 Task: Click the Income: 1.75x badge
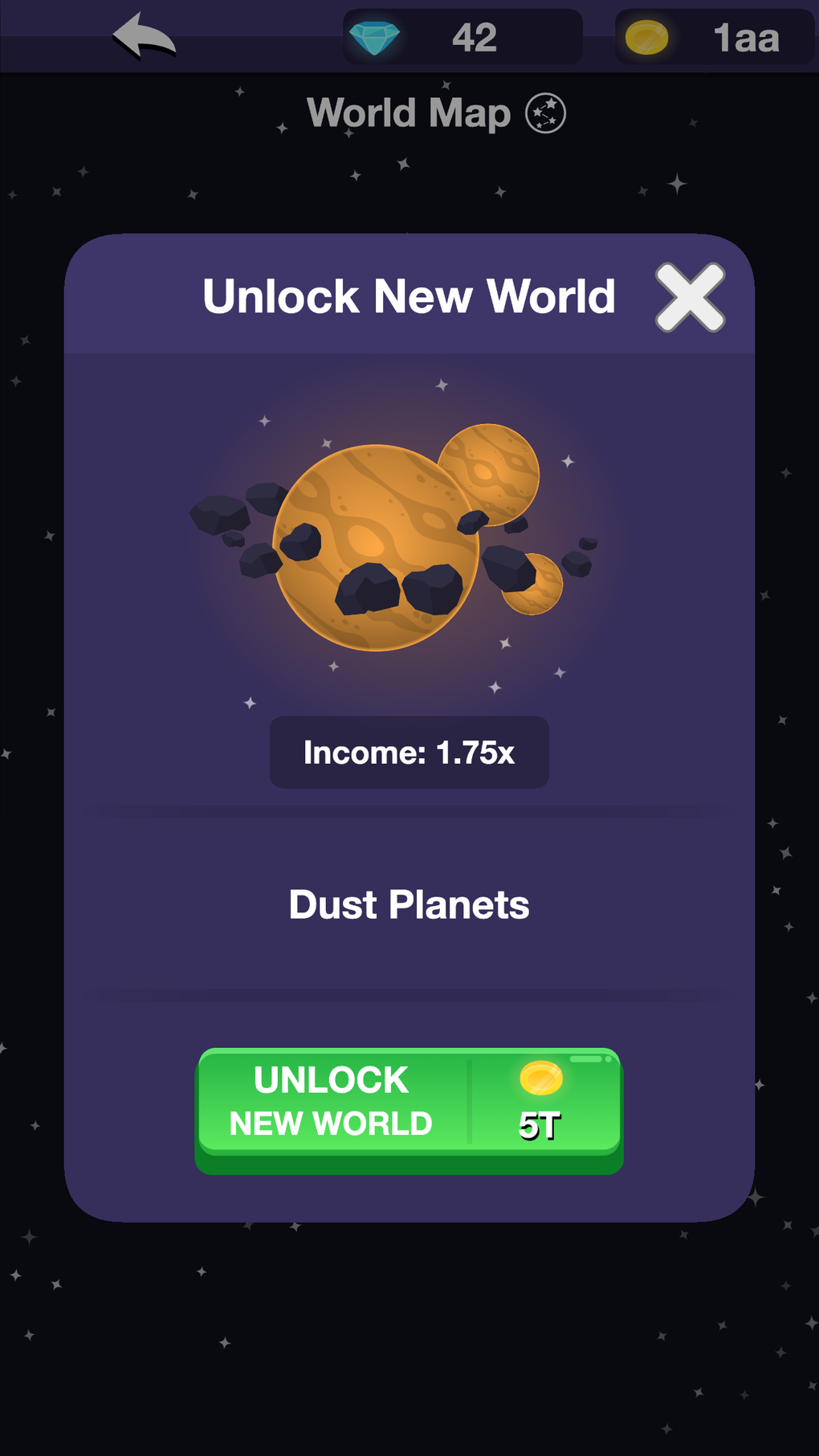409,752
